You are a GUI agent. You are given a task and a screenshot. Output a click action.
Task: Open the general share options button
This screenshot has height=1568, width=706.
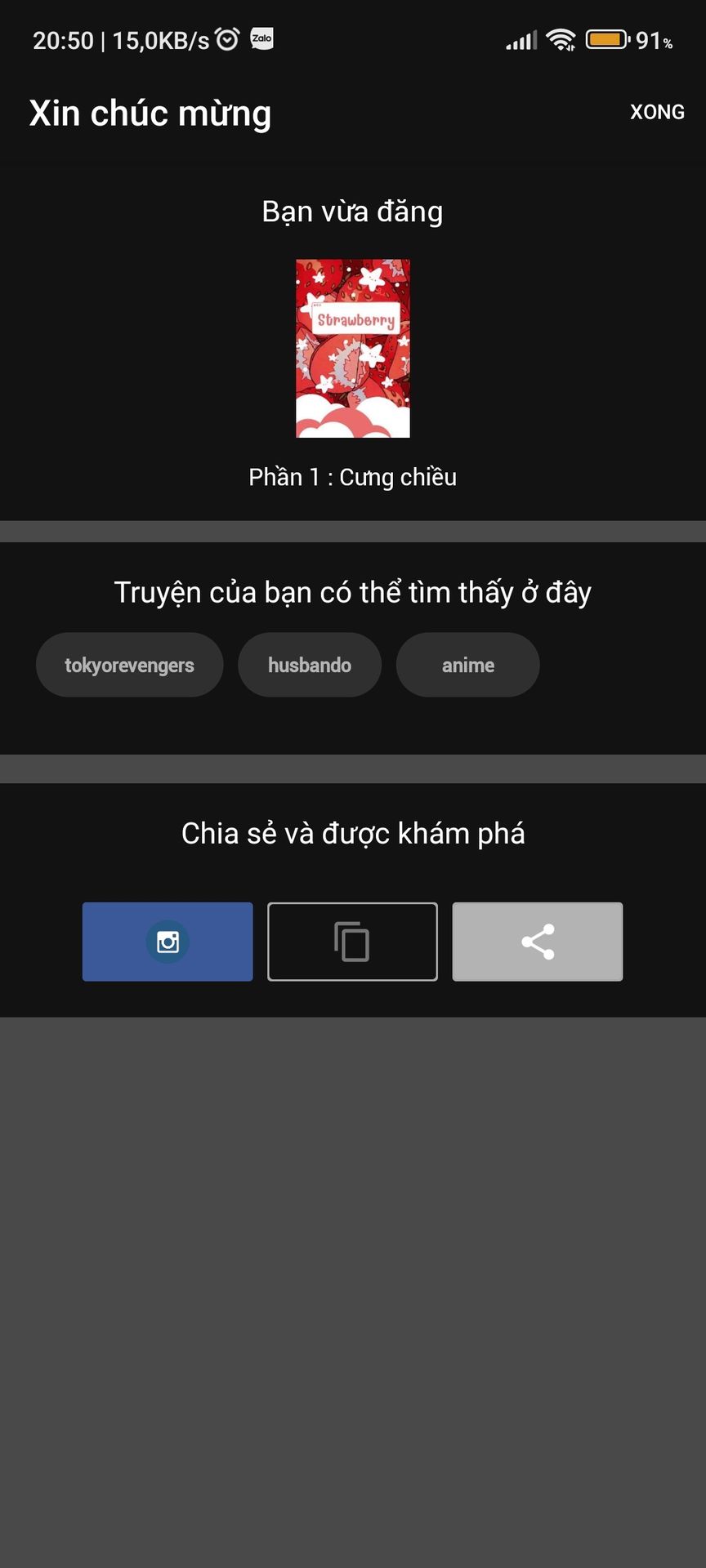tap(538, 942)
